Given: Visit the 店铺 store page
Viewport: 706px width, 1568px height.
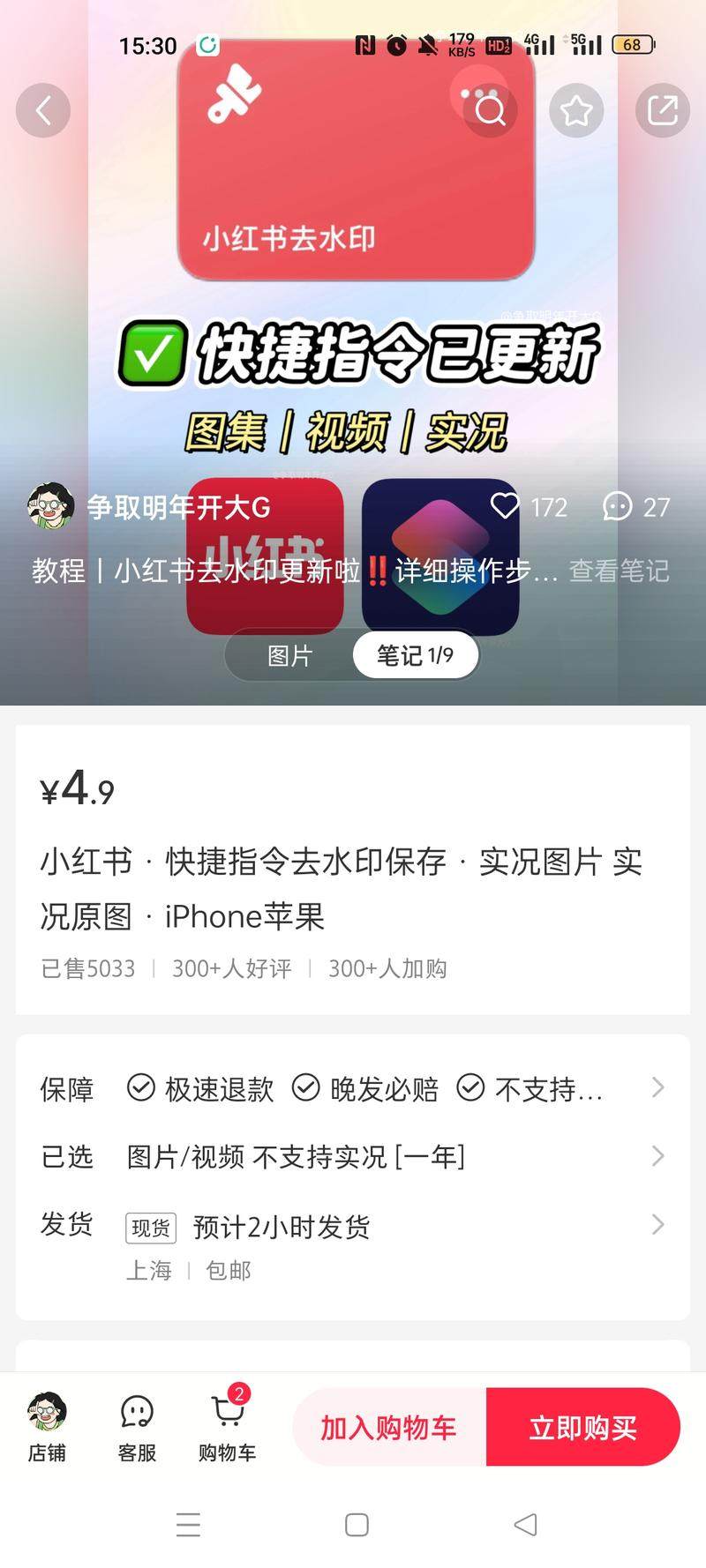Looking at the screenshot, I should pyautogui.click(x=47, y=1427).
